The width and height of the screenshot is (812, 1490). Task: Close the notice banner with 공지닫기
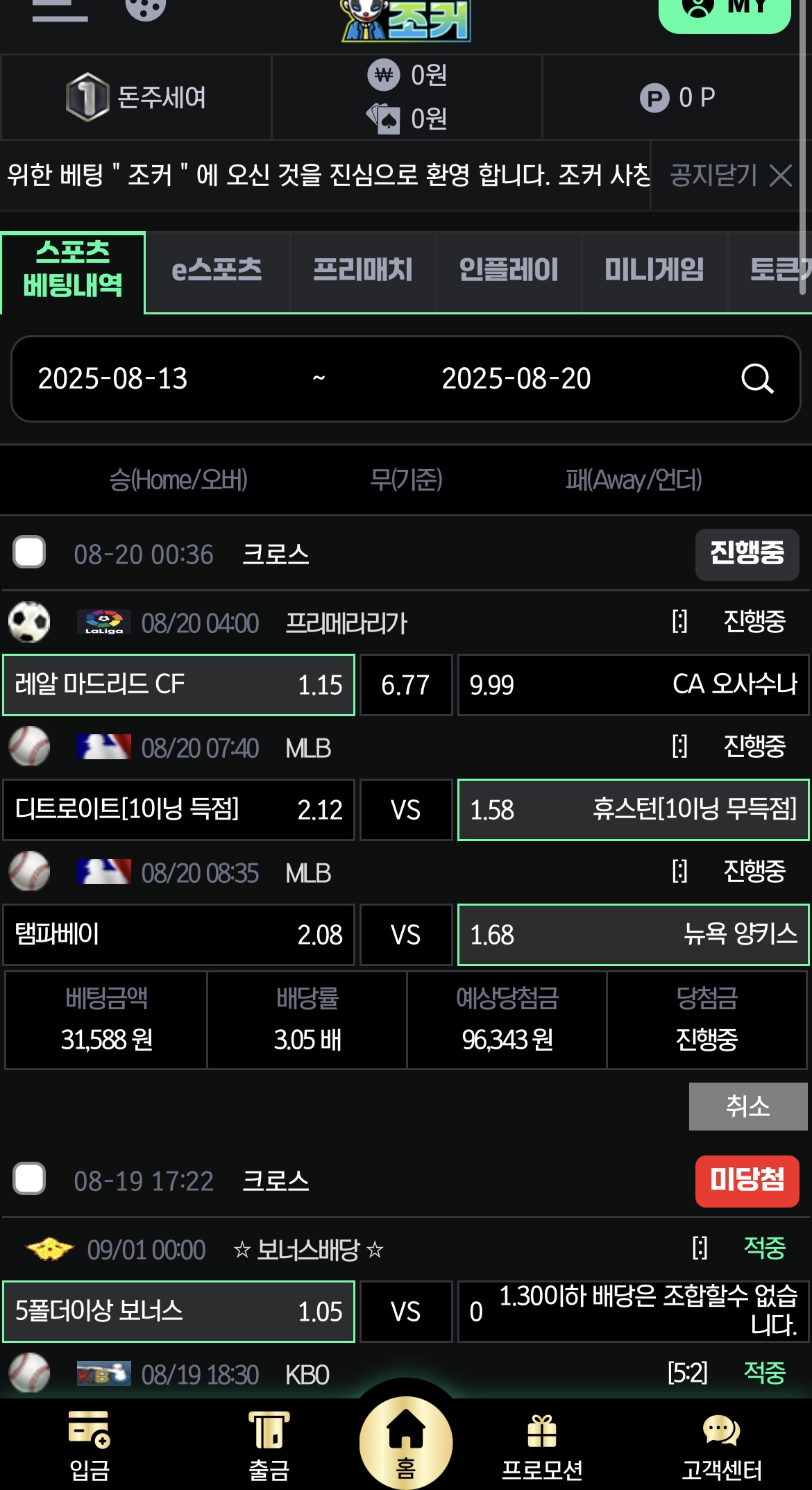click(731, 176)
